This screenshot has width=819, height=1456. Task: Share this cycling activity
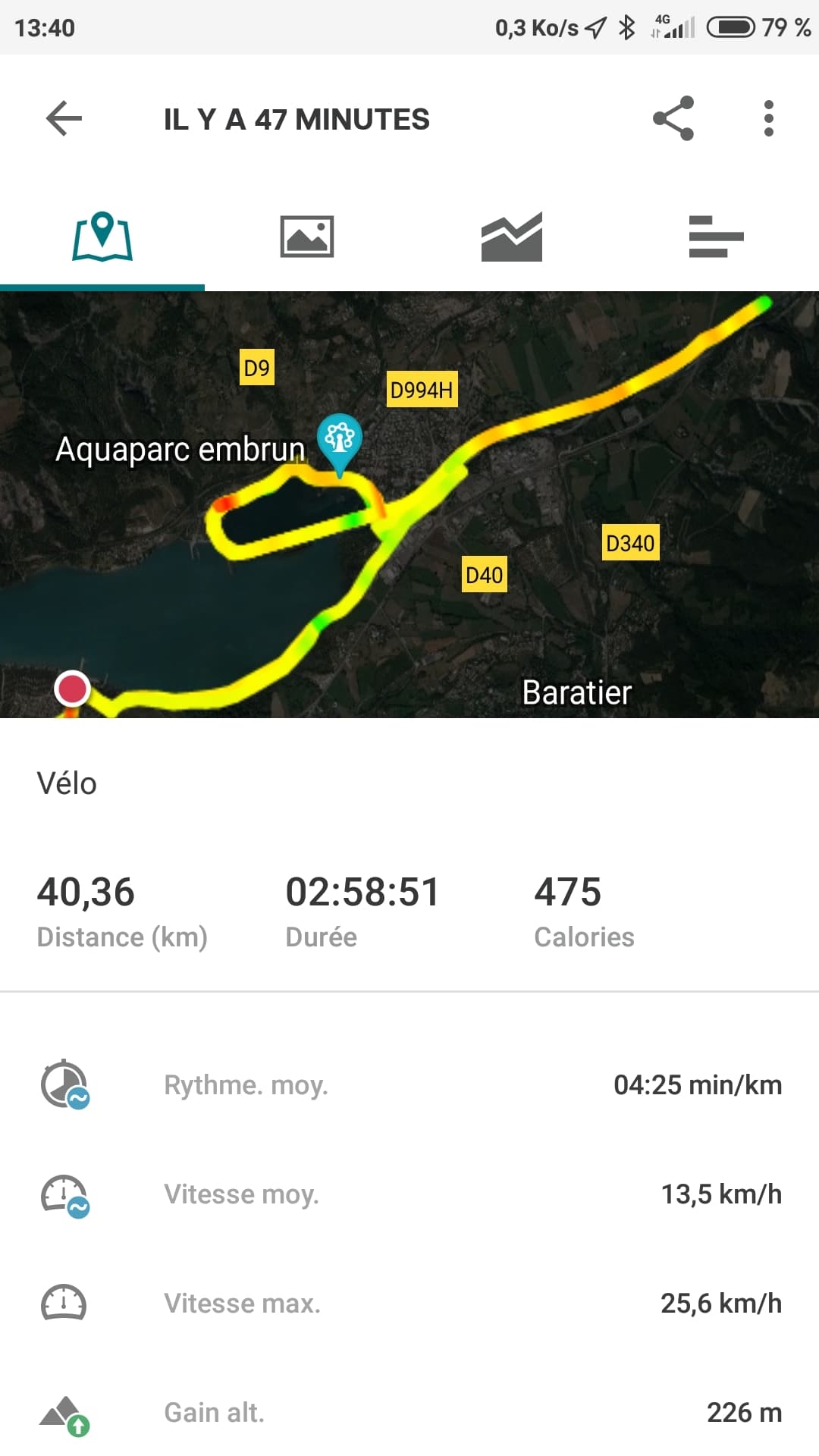pyautogui.click(x=673, y=118)
